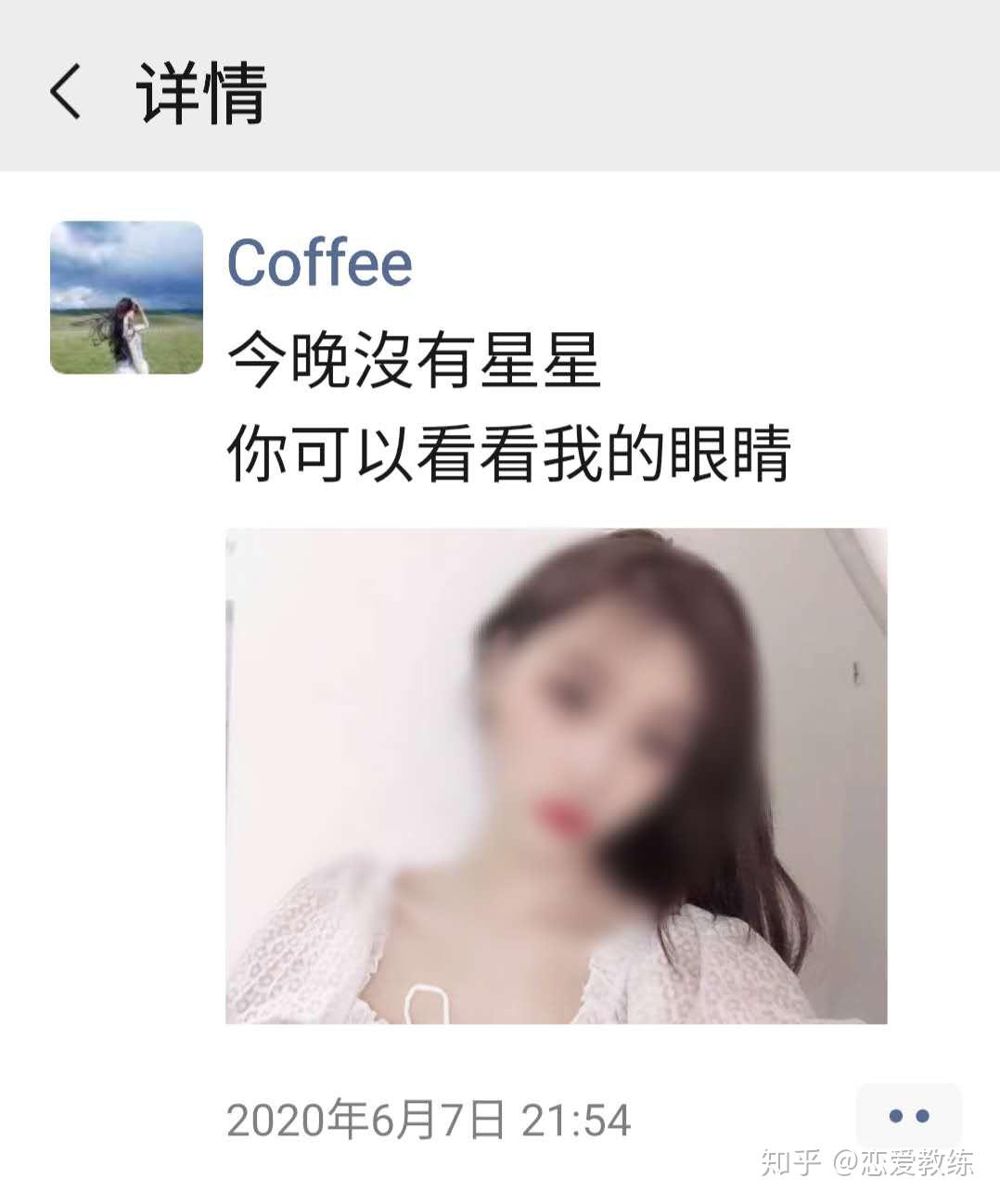Select the avatar beside the name Coffee
The image size is (1000, 1204).
(126, 297)
